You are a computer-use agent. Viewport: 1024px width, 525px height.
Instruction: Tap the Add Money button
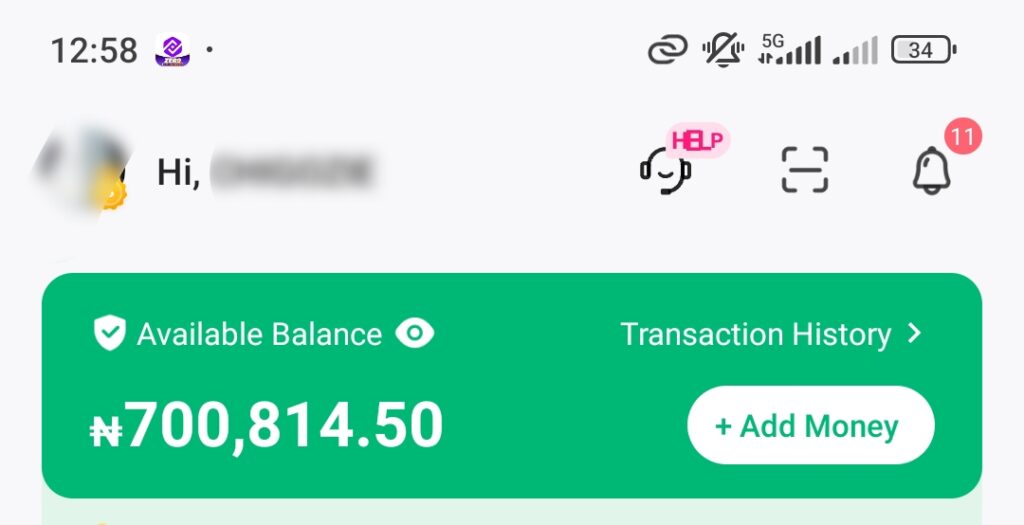coord(810,426)
